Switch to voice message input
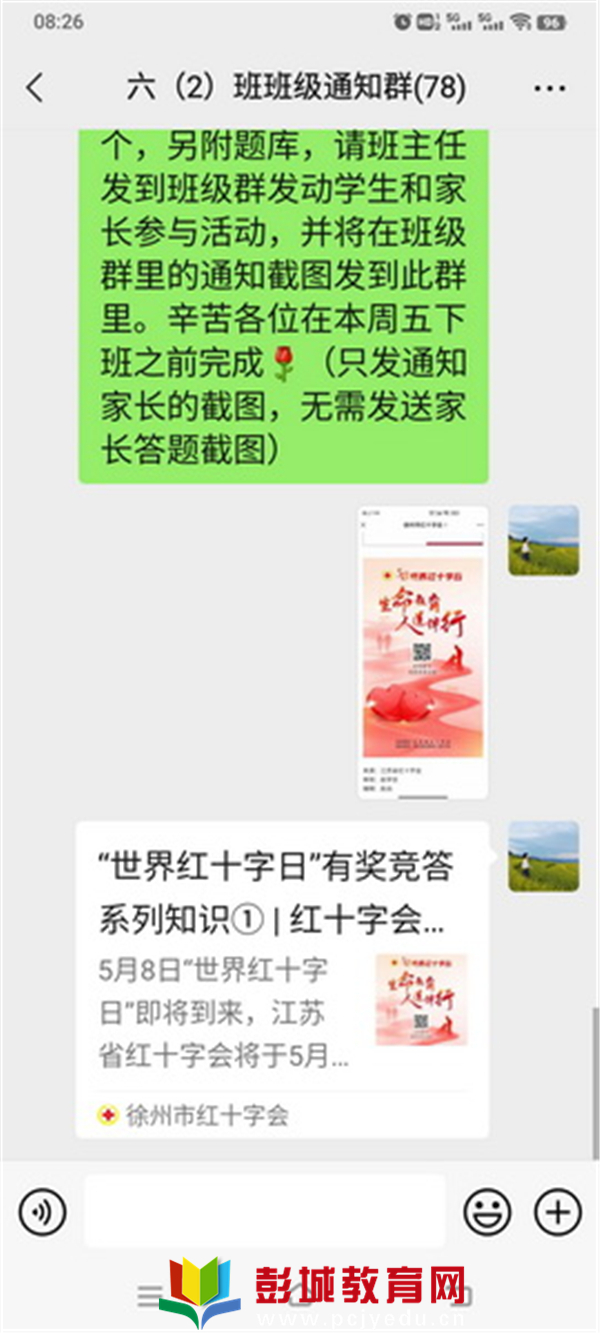Screen dimensions: 600x1333 click(42, 1212)
